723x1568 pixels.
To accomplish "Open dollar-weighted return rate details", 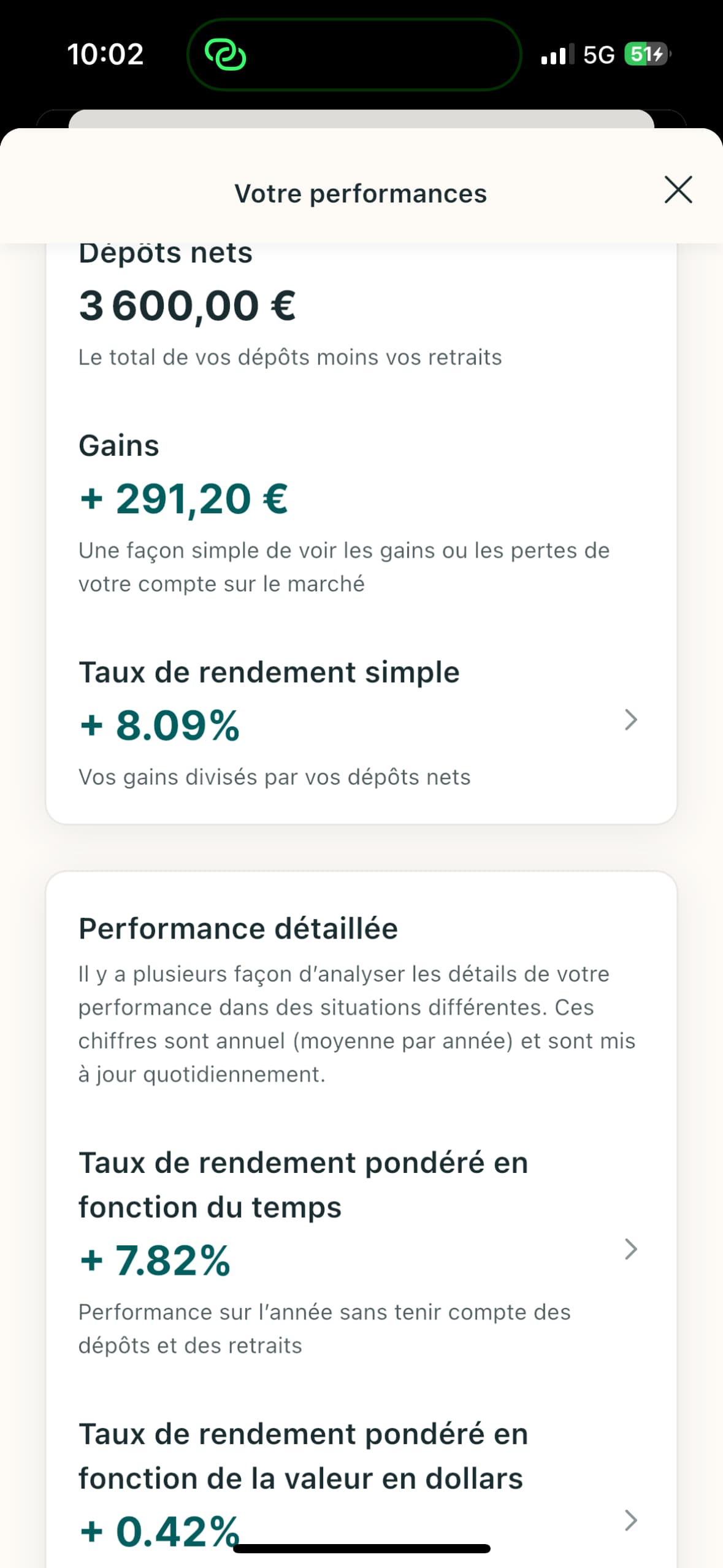I will tap(630, 1520).
